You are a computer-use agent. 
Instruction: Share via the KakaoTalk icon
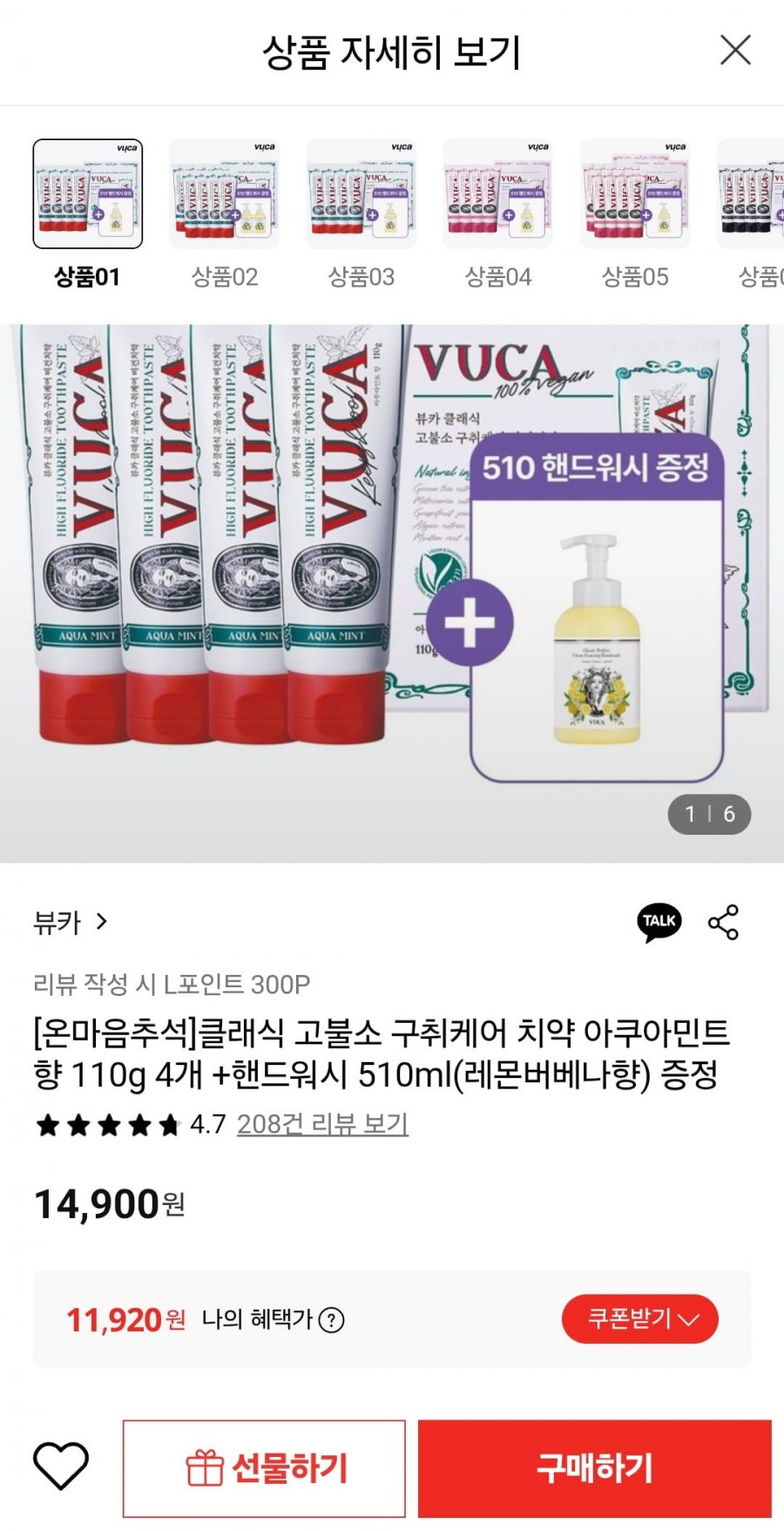(x=659, y=922)
